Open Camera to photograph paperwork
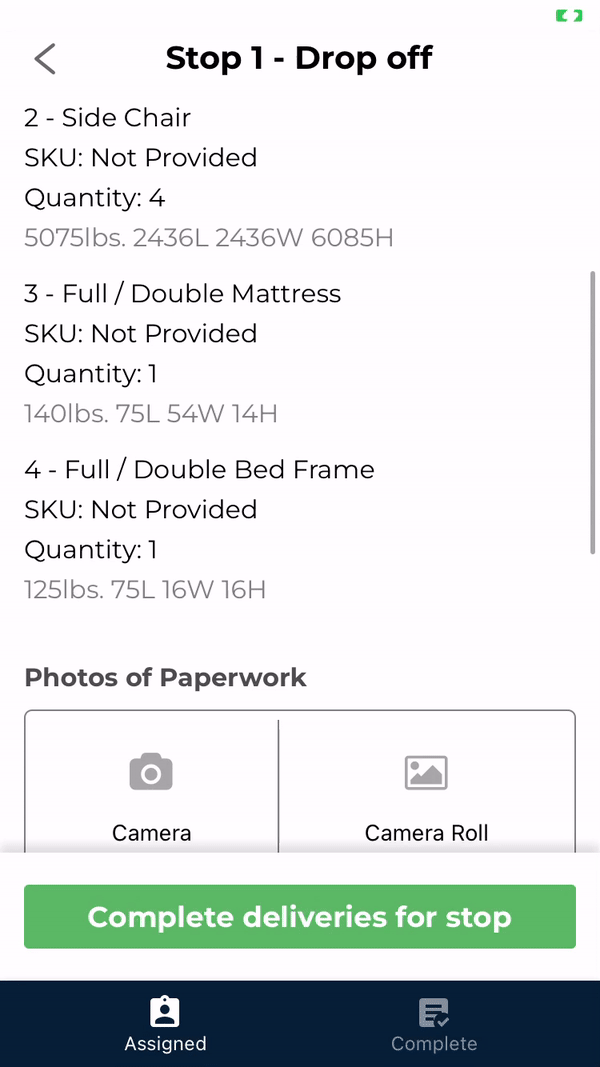 click(151, 790)
